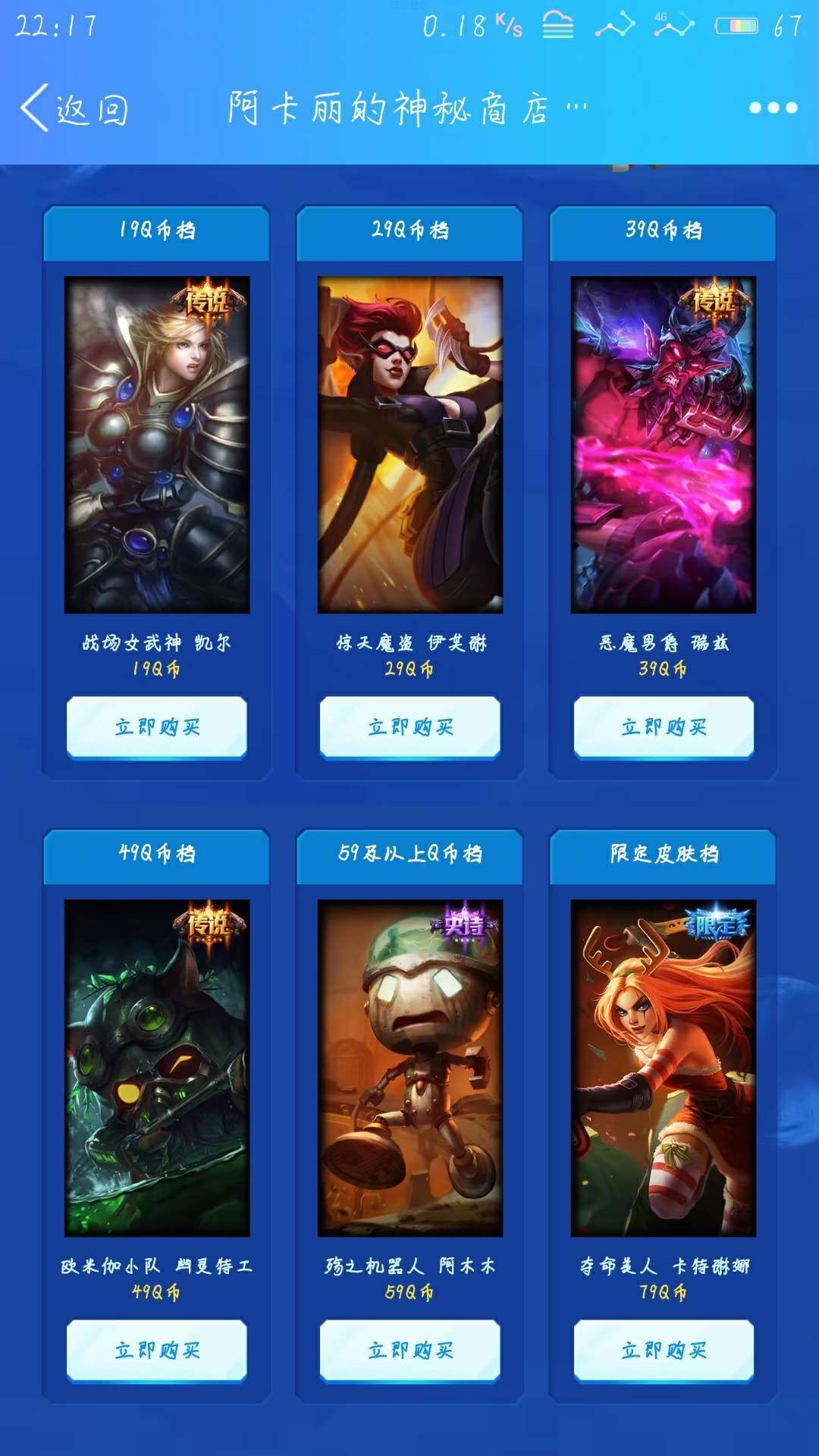Tap the 返回 back button
Screen dimensions: 819x1456
click(x=74, y=108)
